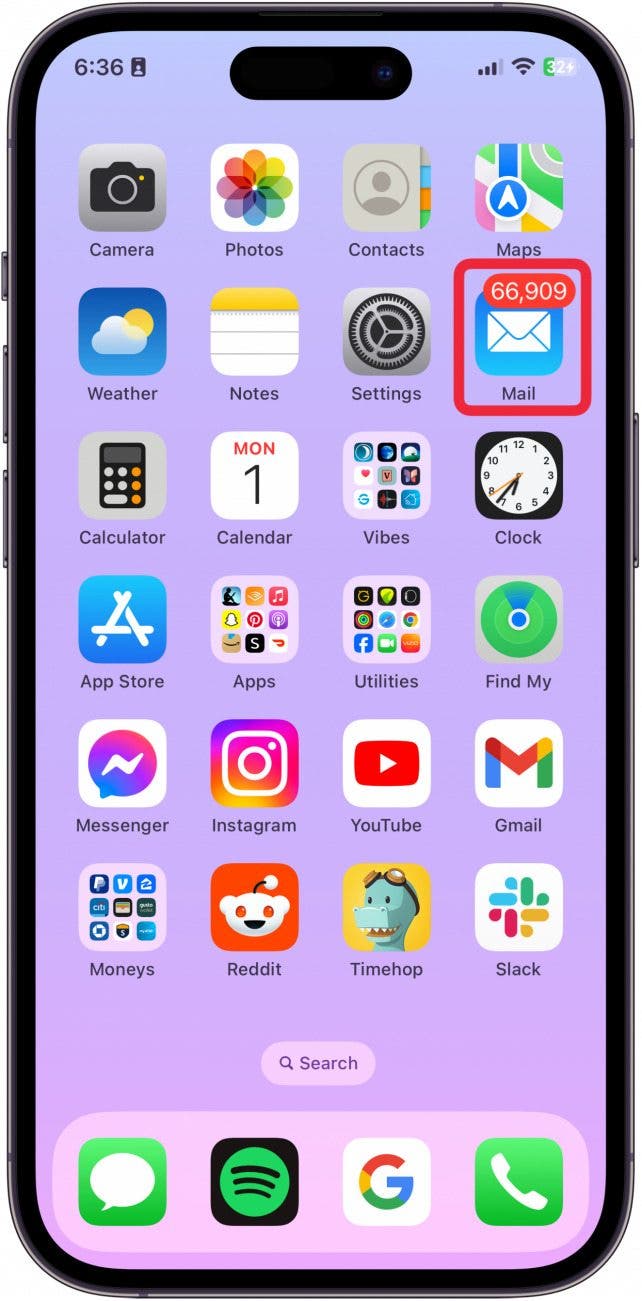Open the YouTube app
The height and width of the screenshot is (1301, 642).
click(x=386, y=764)
